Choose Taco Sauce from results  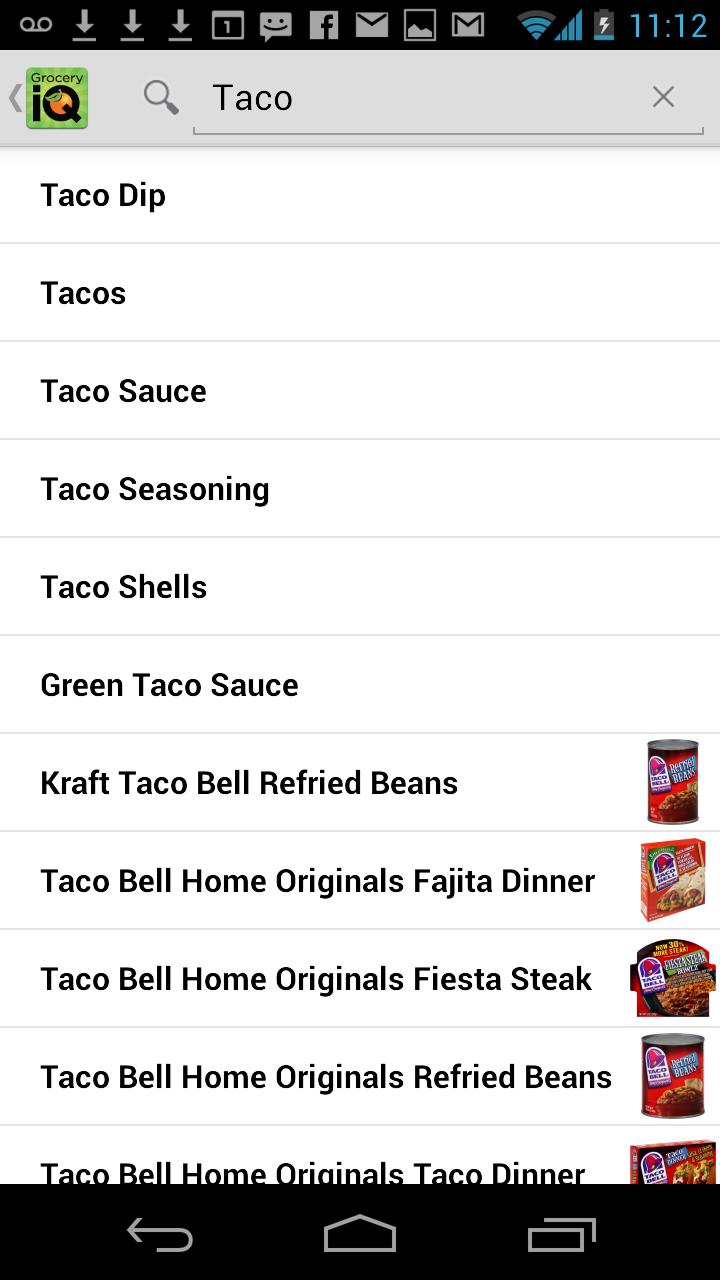tap(360, 391)
